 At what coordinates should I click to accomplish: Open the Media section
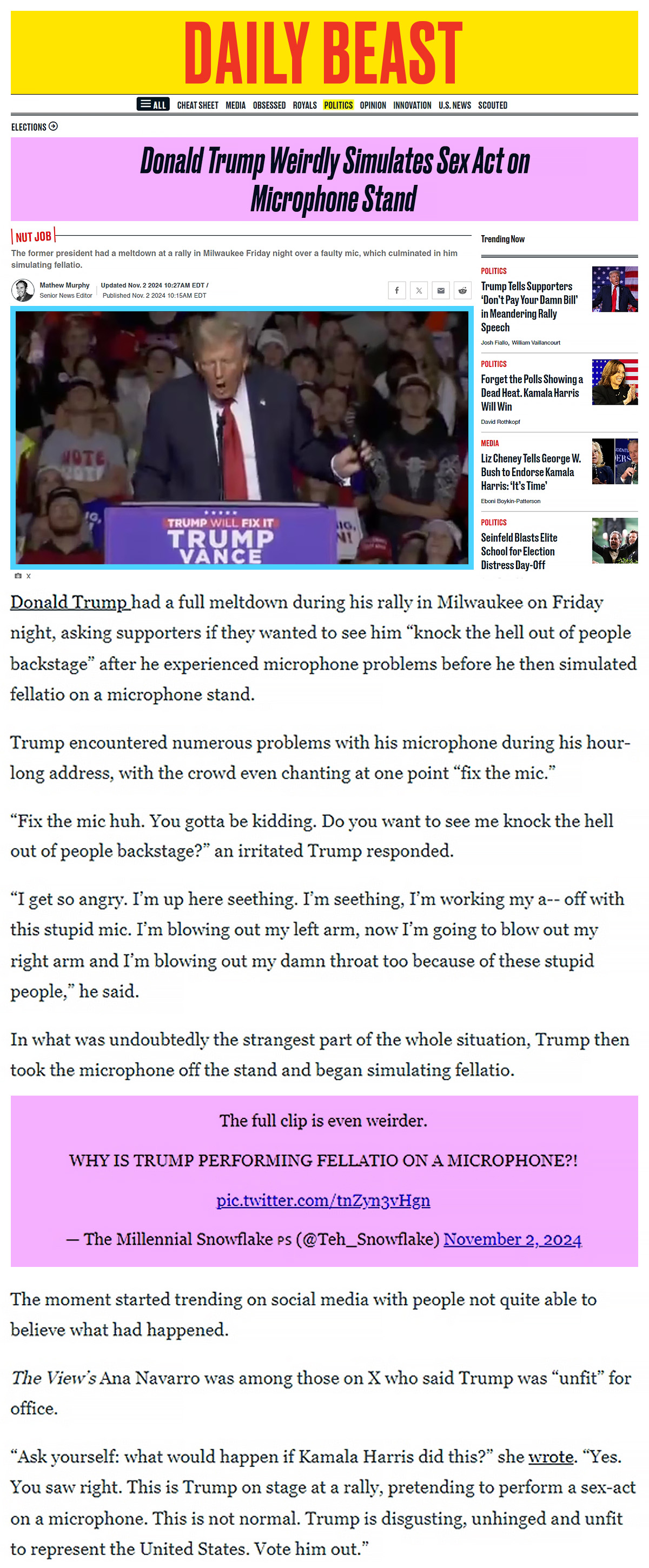(235, 105)
